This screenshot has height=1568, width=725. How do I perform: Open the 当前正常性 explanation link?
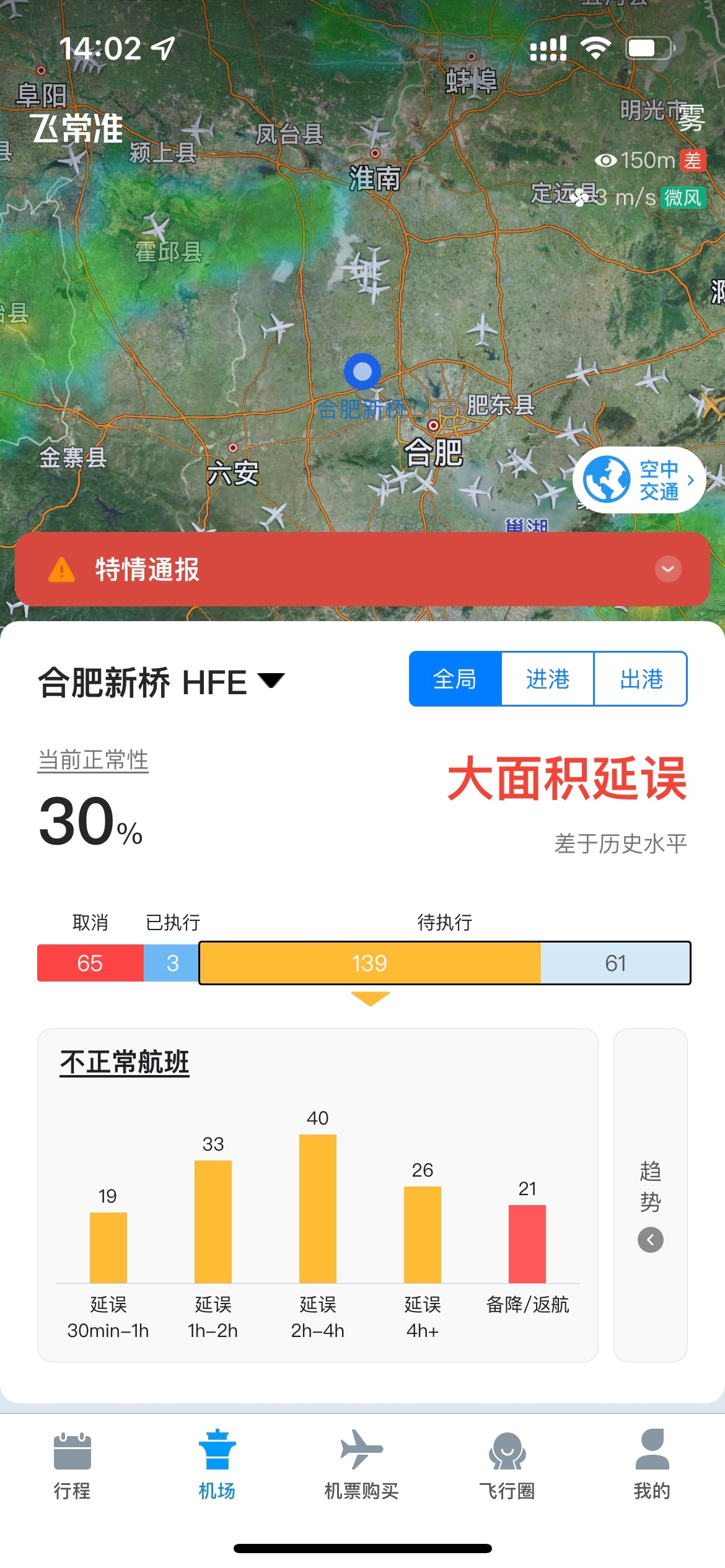[94, 760]
